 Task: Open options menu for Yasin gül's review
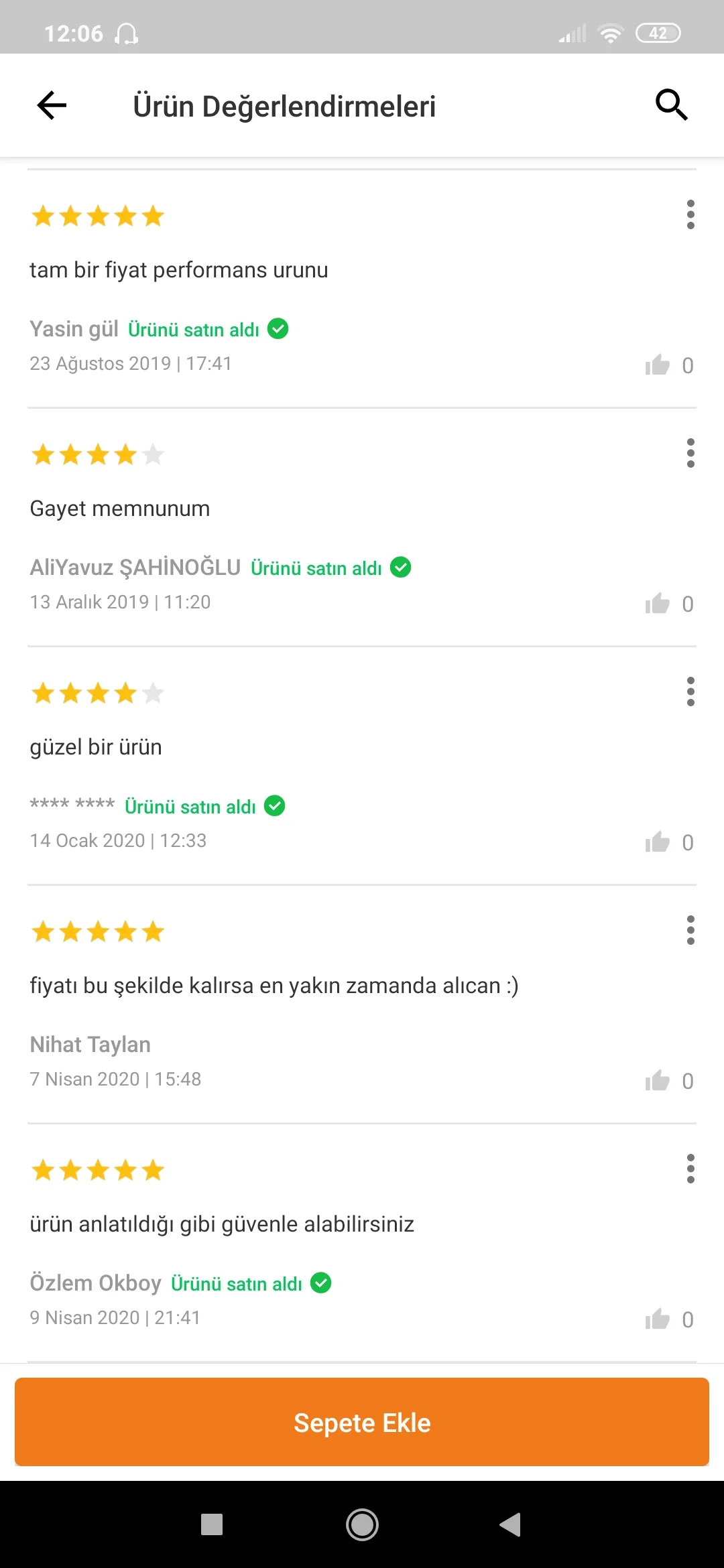690,214
